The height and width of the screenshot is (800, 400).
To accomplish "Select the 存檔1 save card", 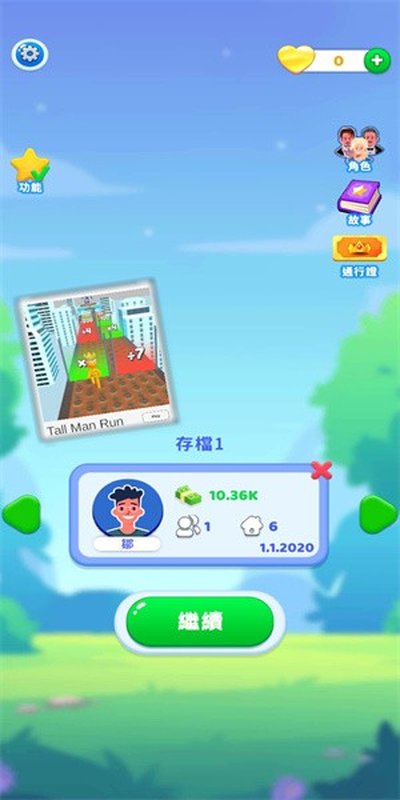I will 199,515.
